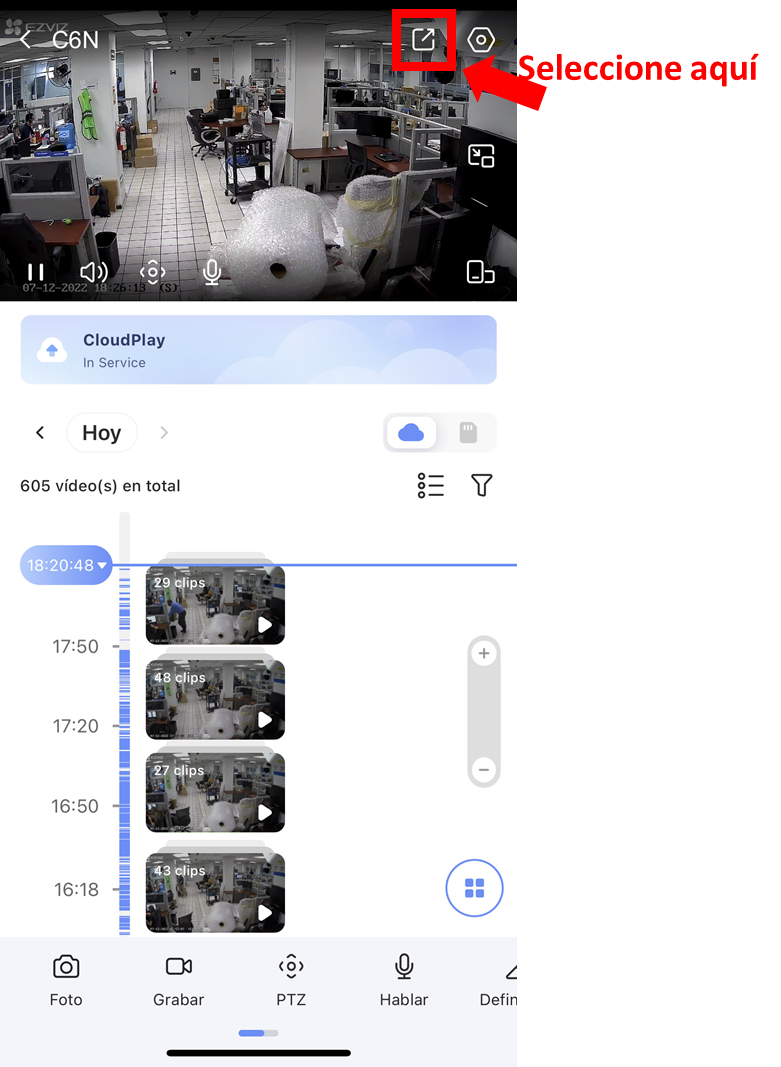Enable picture-in-picture mode

pos(481,156)
